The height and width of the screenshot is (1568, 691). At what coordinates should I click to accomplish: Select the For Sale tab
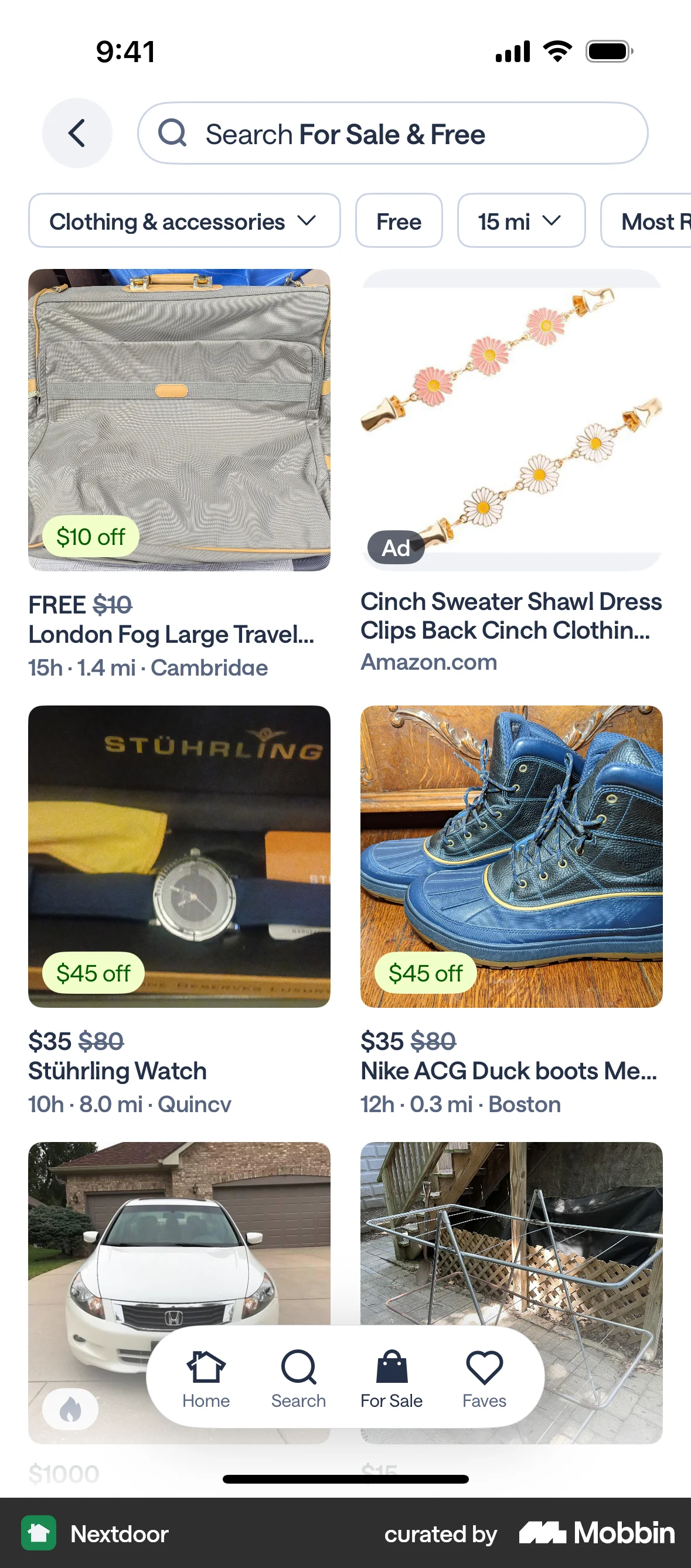coord(392,1378)
